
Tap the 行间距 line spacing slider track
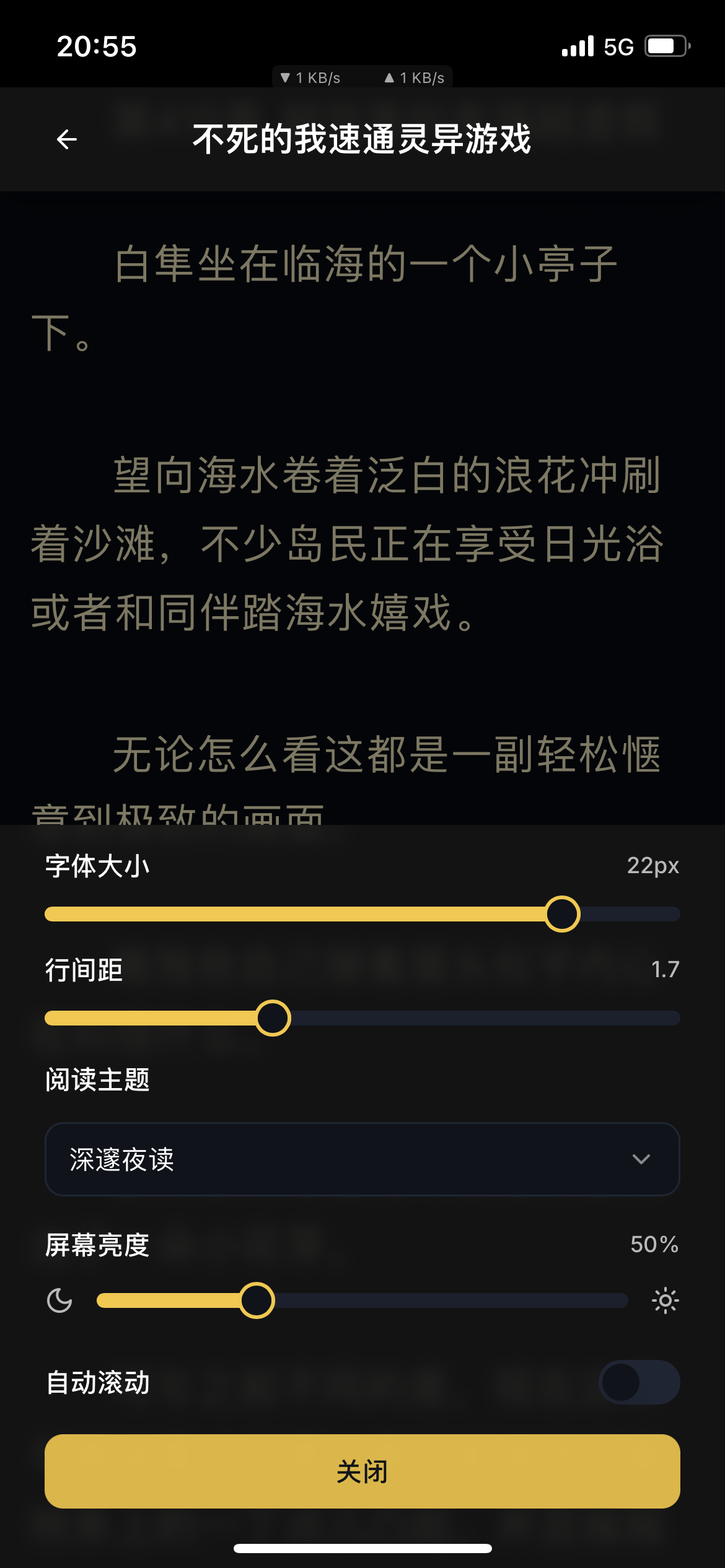[362, 1018]
